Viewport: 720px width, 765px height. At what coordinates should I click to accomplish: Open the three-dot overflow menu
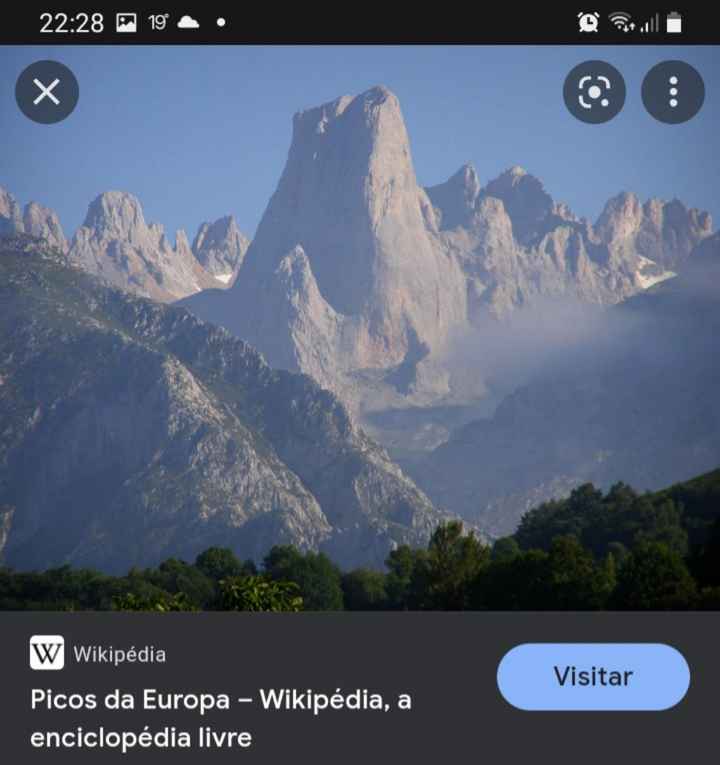[673, 92]
